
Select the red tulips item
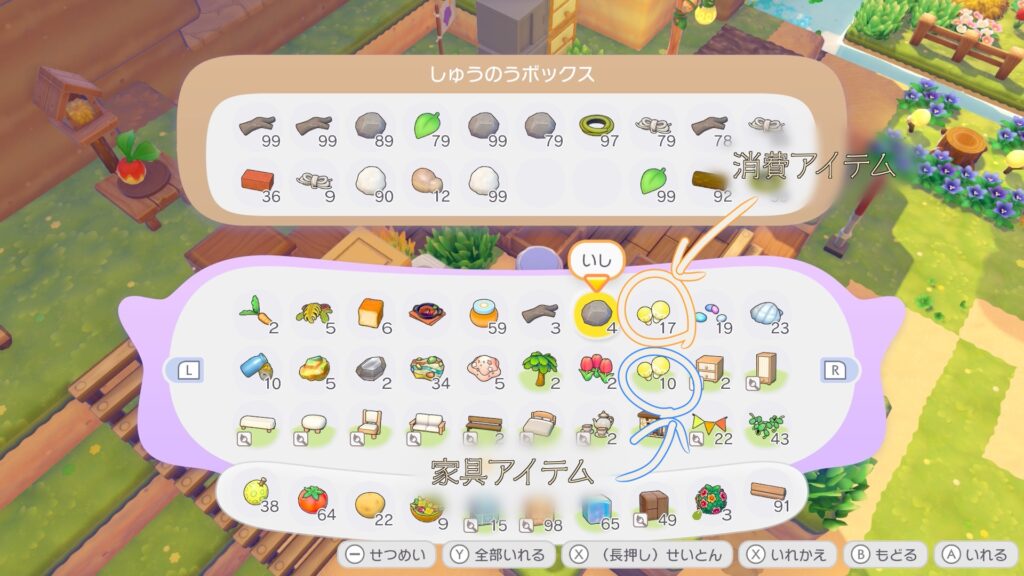(597, 369)
